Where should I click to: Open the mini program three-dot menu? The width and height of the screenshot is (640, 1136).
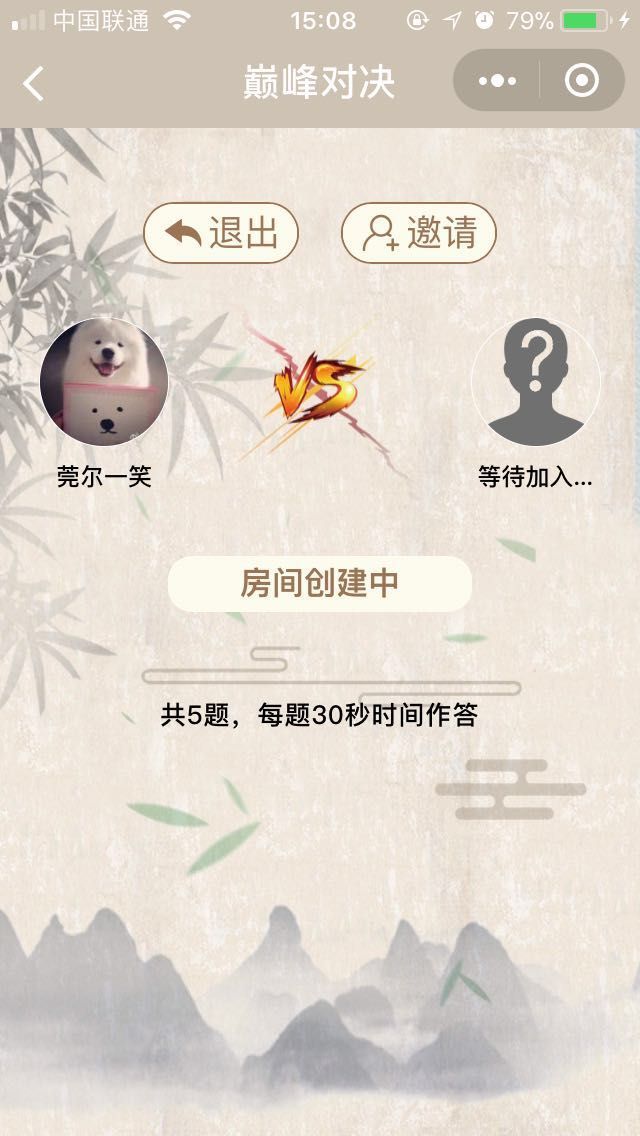[x=497, y=81]
